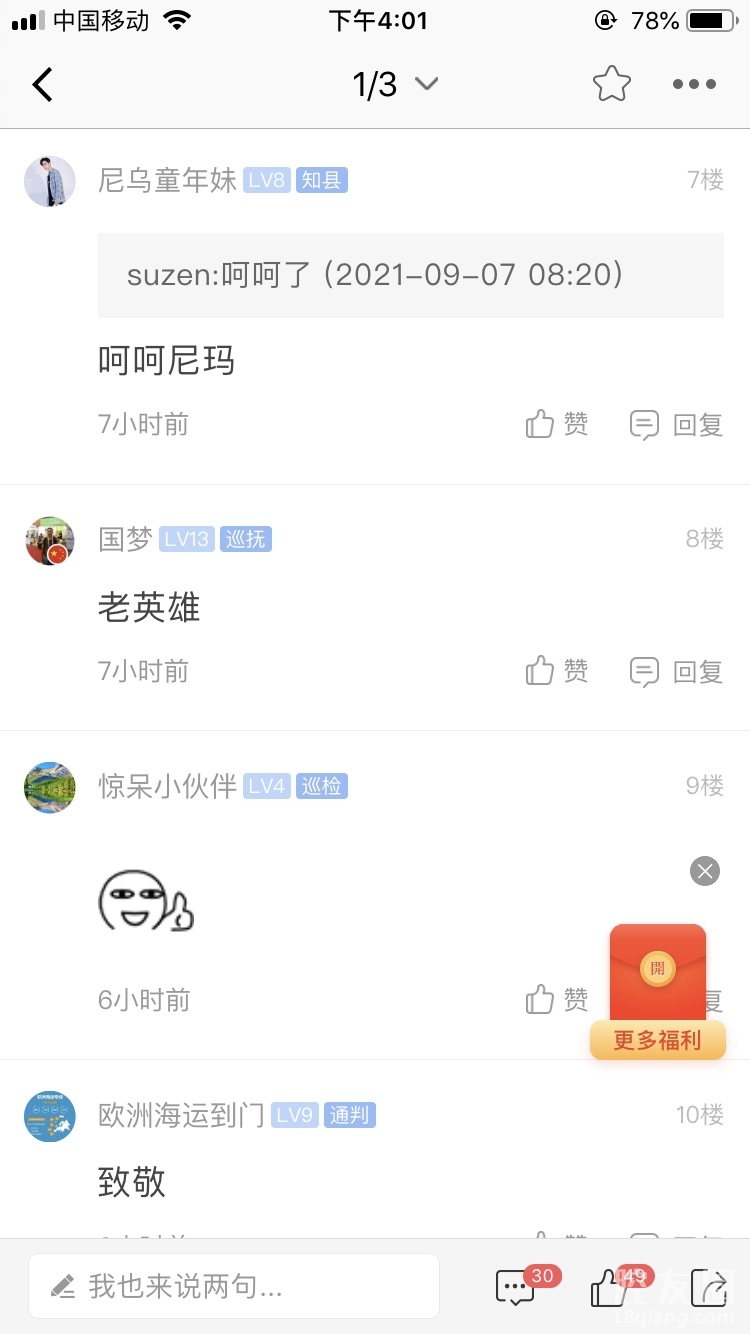
Task: Reply to 尼乌童年妹's comment
Action: tap(676, 425)
